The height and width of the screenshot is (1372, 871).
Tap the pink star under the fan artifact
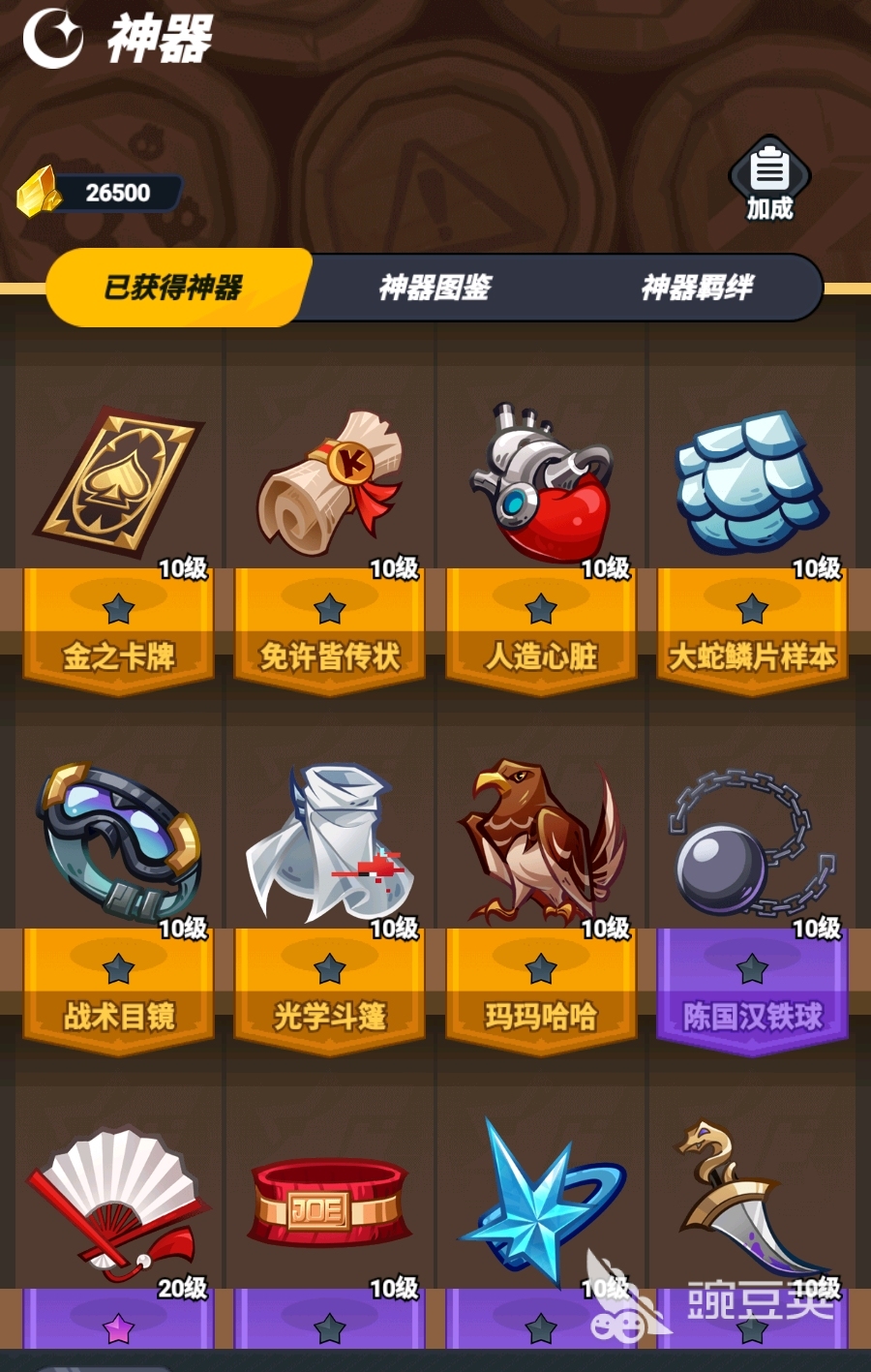pos(118,1330)
